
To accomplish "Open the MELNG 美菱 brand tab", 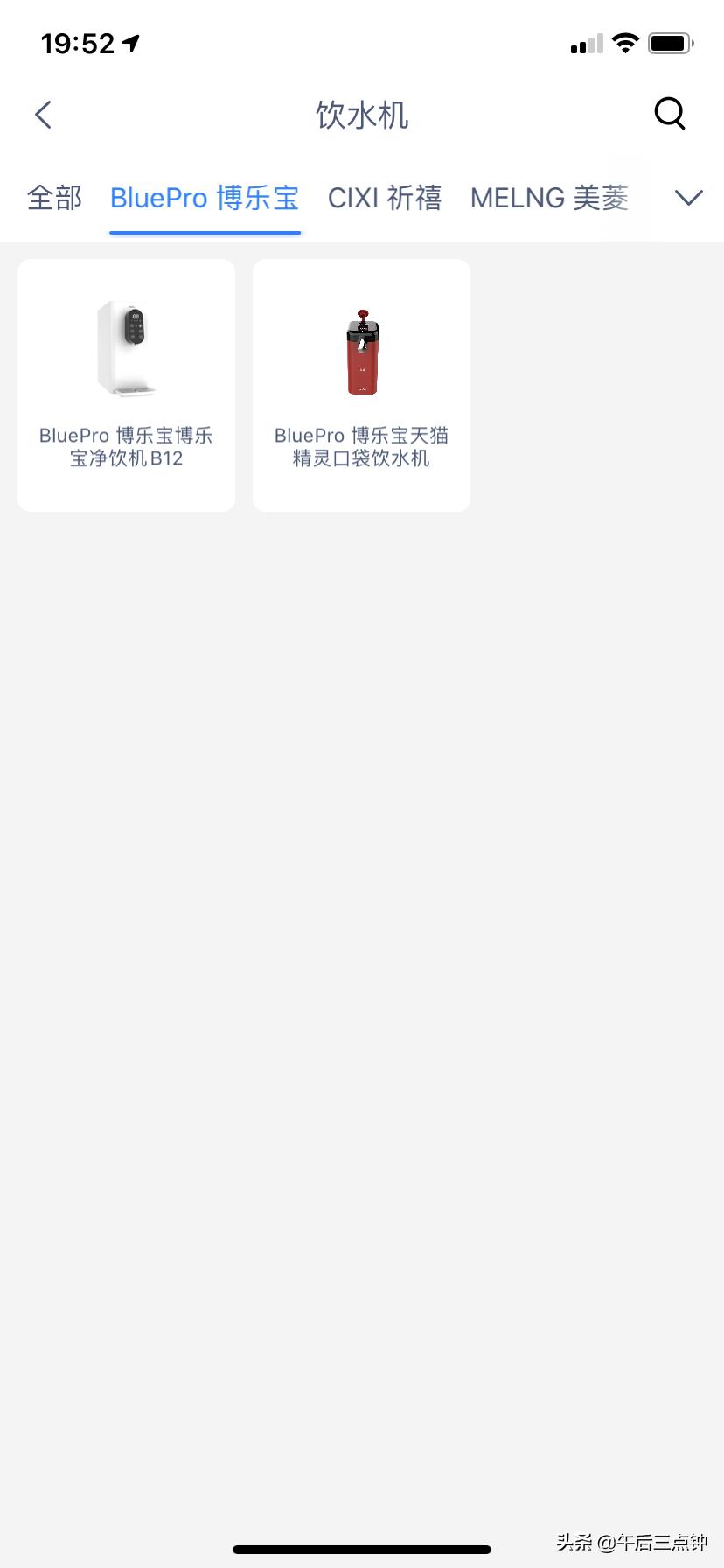I will point(549,198).
